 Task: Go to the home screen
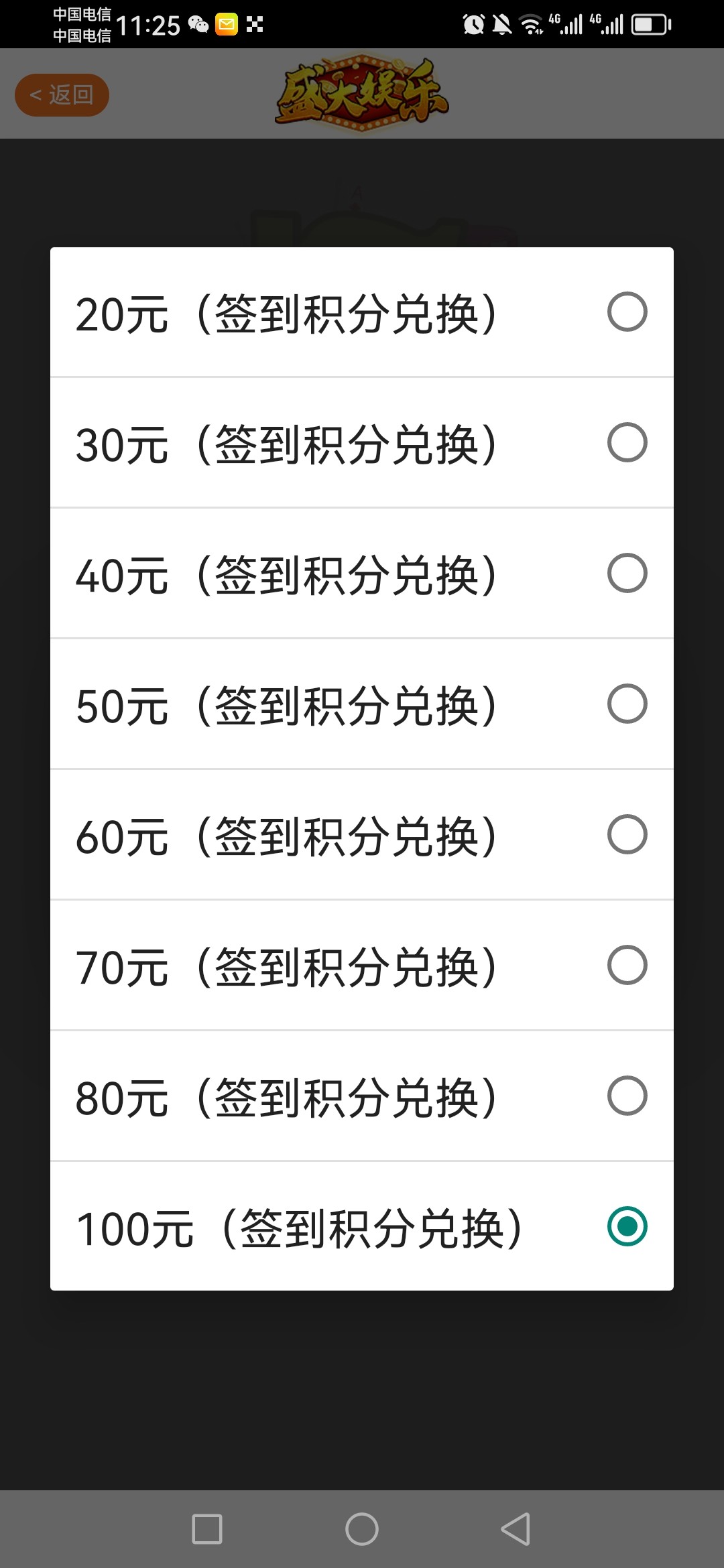362,1529
